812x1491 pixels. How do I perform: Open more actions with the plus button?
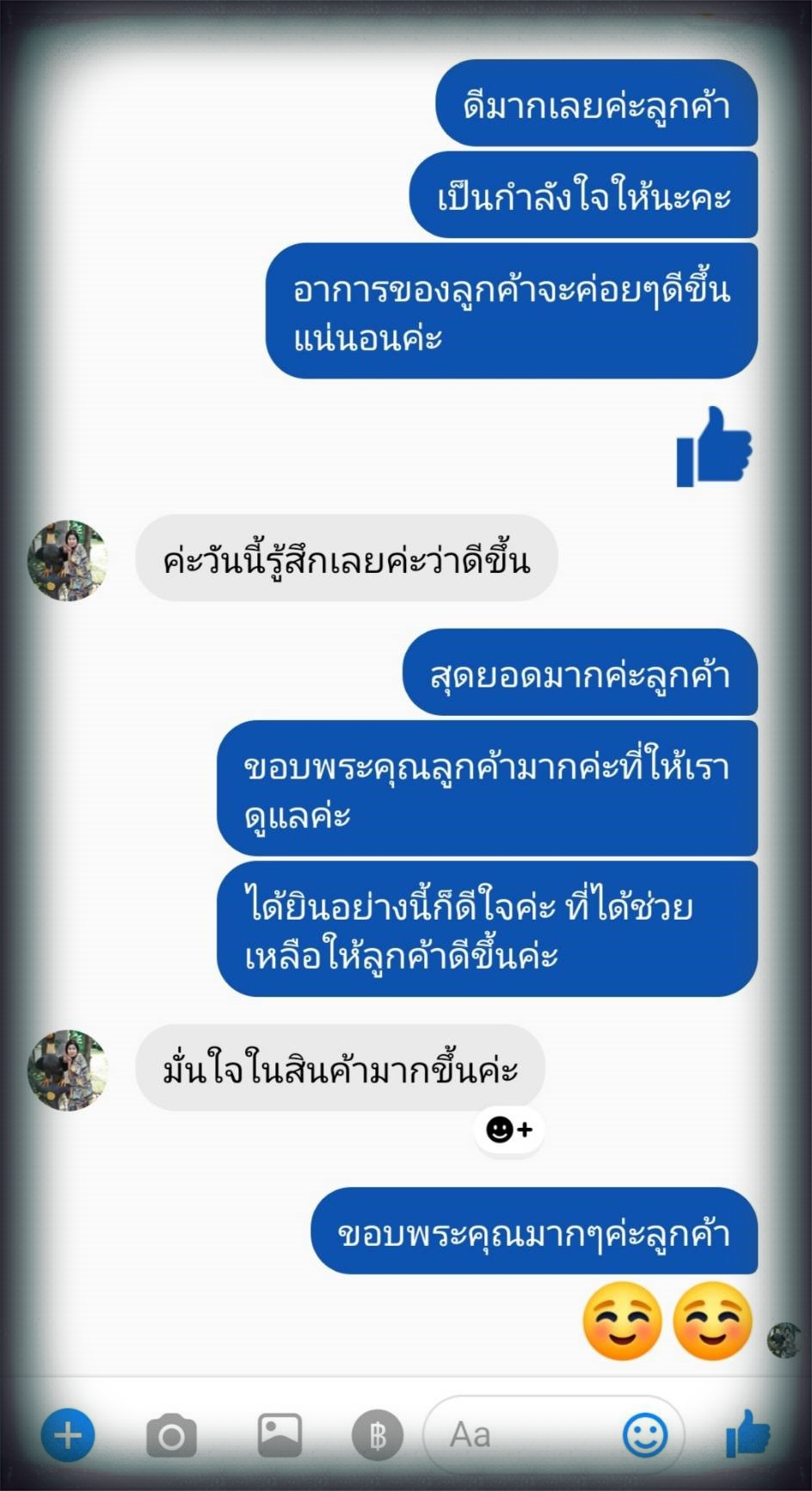[x=68, y=1435]
